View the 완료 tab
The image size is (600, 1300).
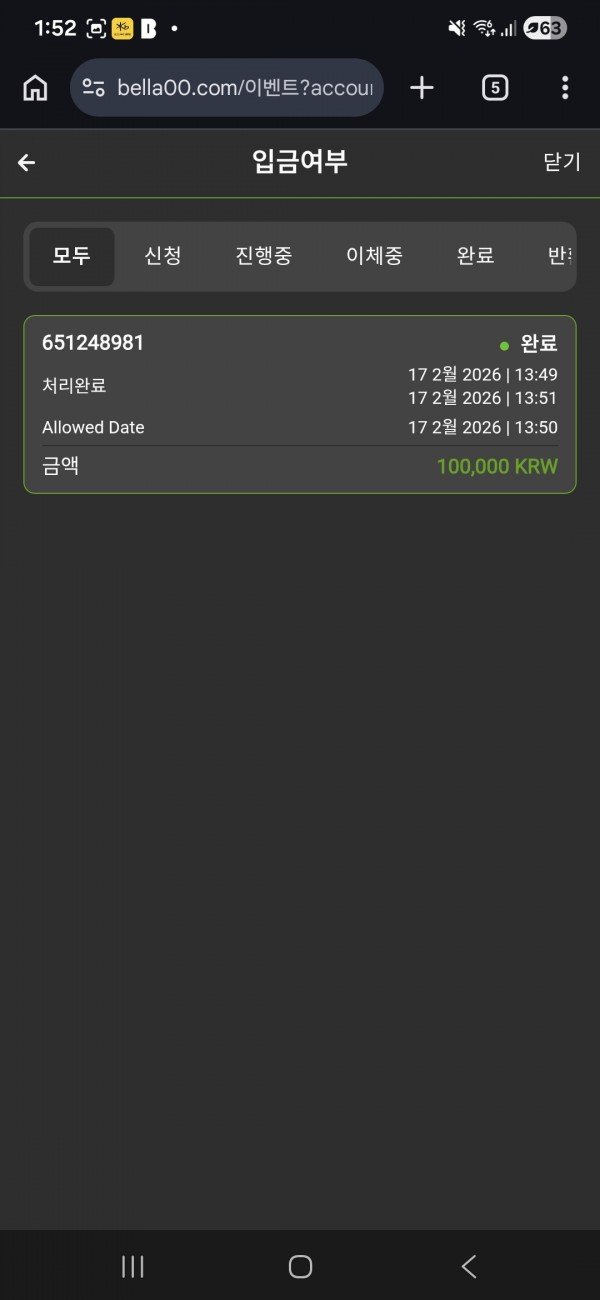tap(475, 256)
